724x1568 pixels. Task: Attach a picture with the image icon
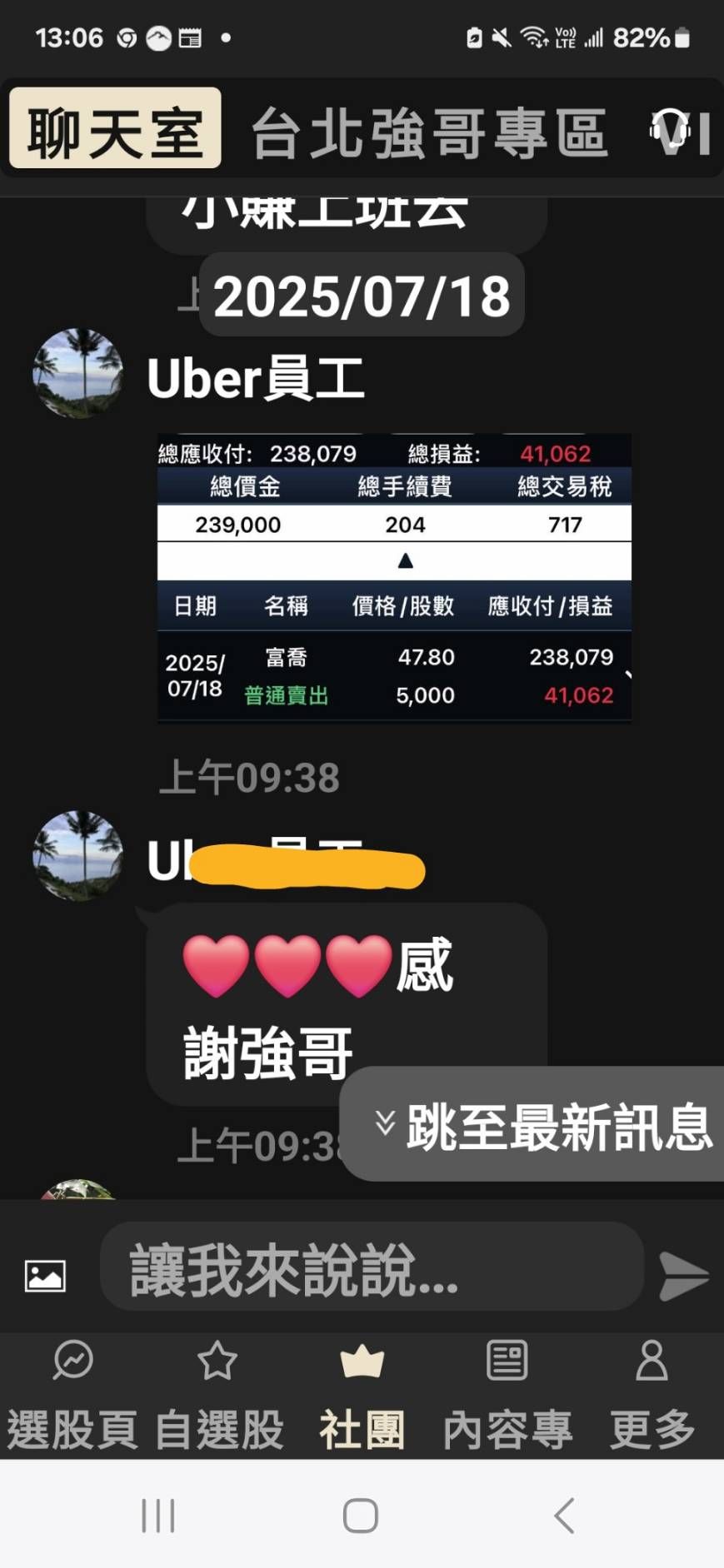click(x=45, y=1275)
